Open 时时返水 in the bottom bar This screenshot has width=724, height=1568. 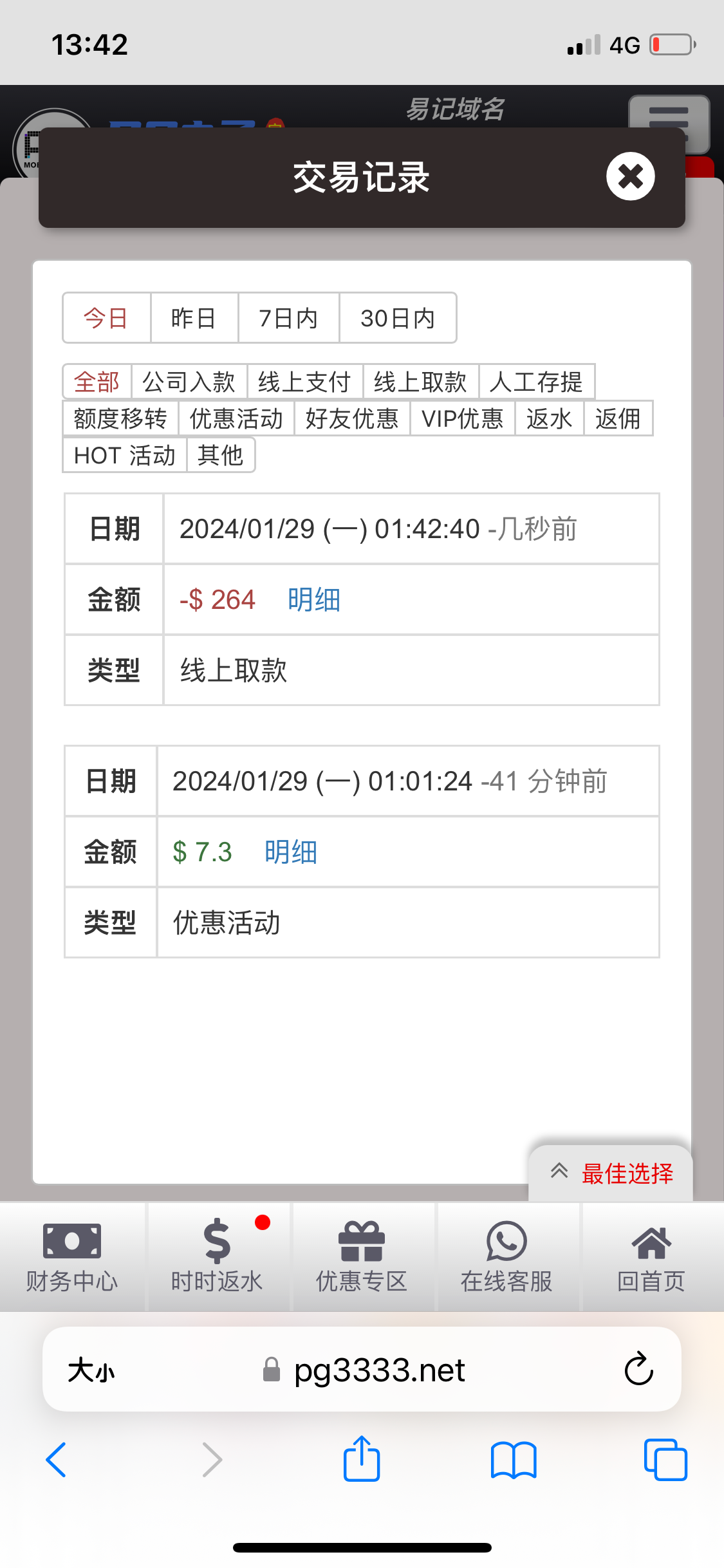tap(217, 1256)
